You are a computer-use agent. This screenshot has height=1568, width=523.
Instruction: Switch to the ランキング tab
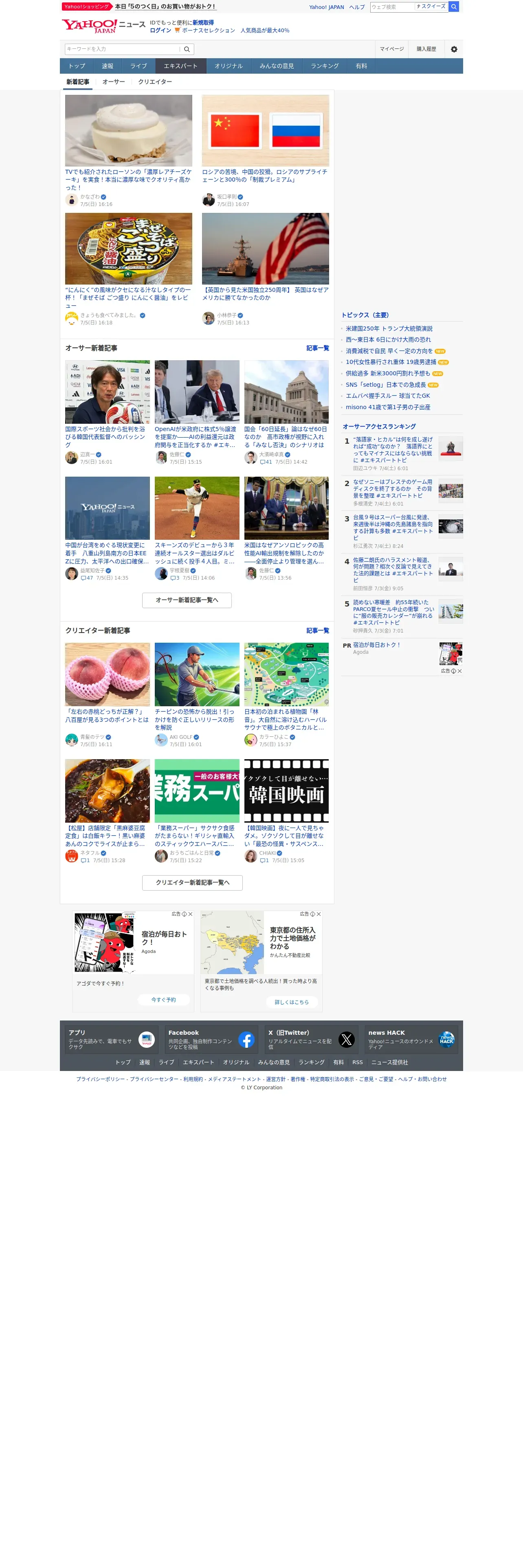pyautogui.click(x=325, y=66)
